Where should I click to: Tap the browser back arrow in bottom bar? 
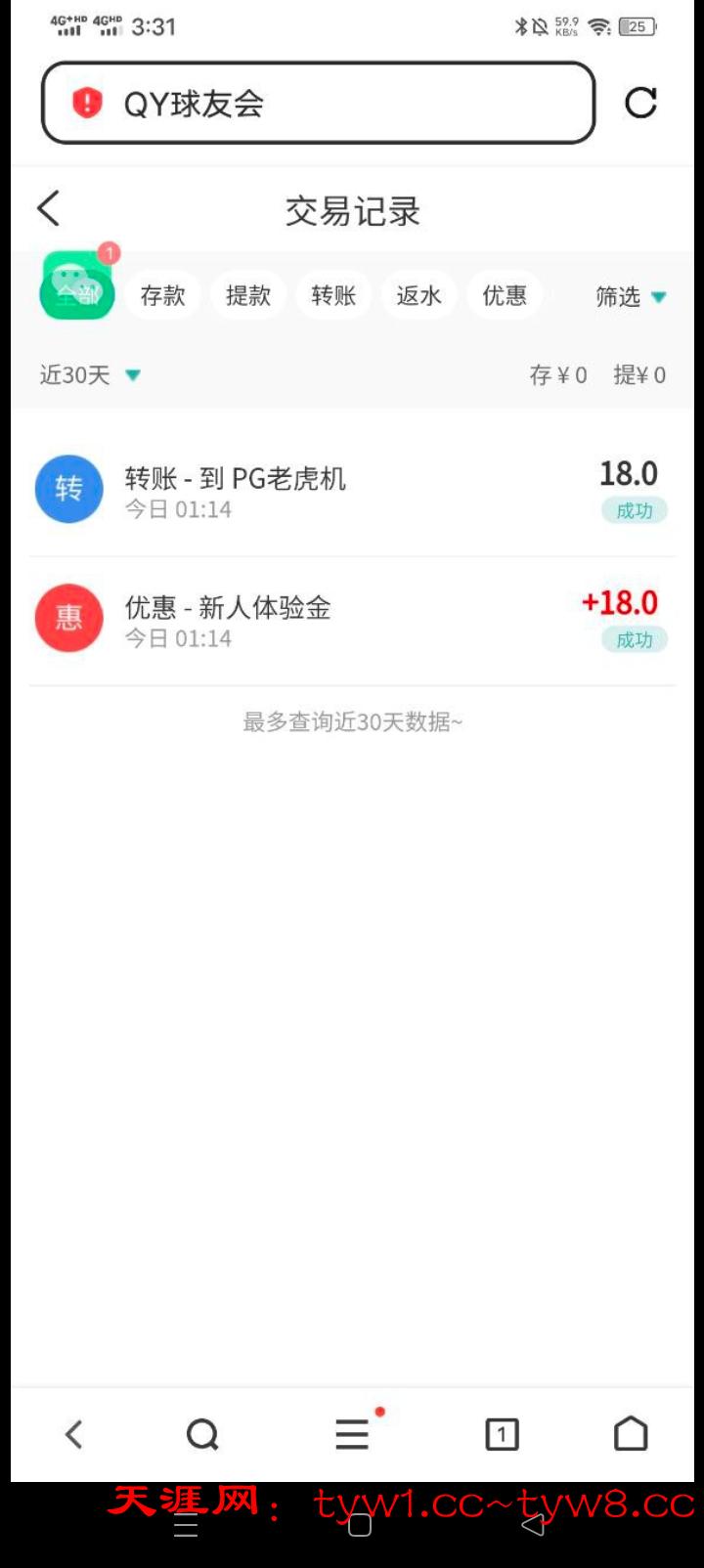74,1434
